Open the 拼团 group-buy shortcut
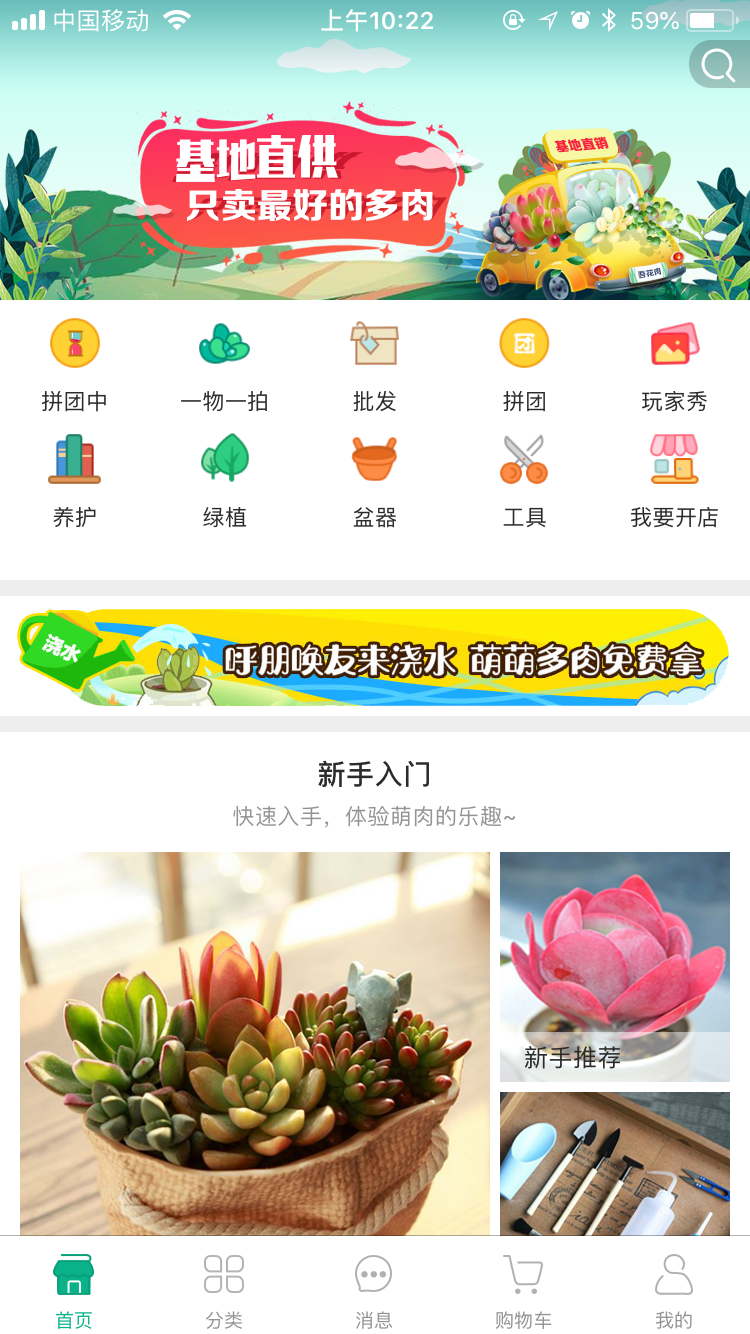 point(524,364)
